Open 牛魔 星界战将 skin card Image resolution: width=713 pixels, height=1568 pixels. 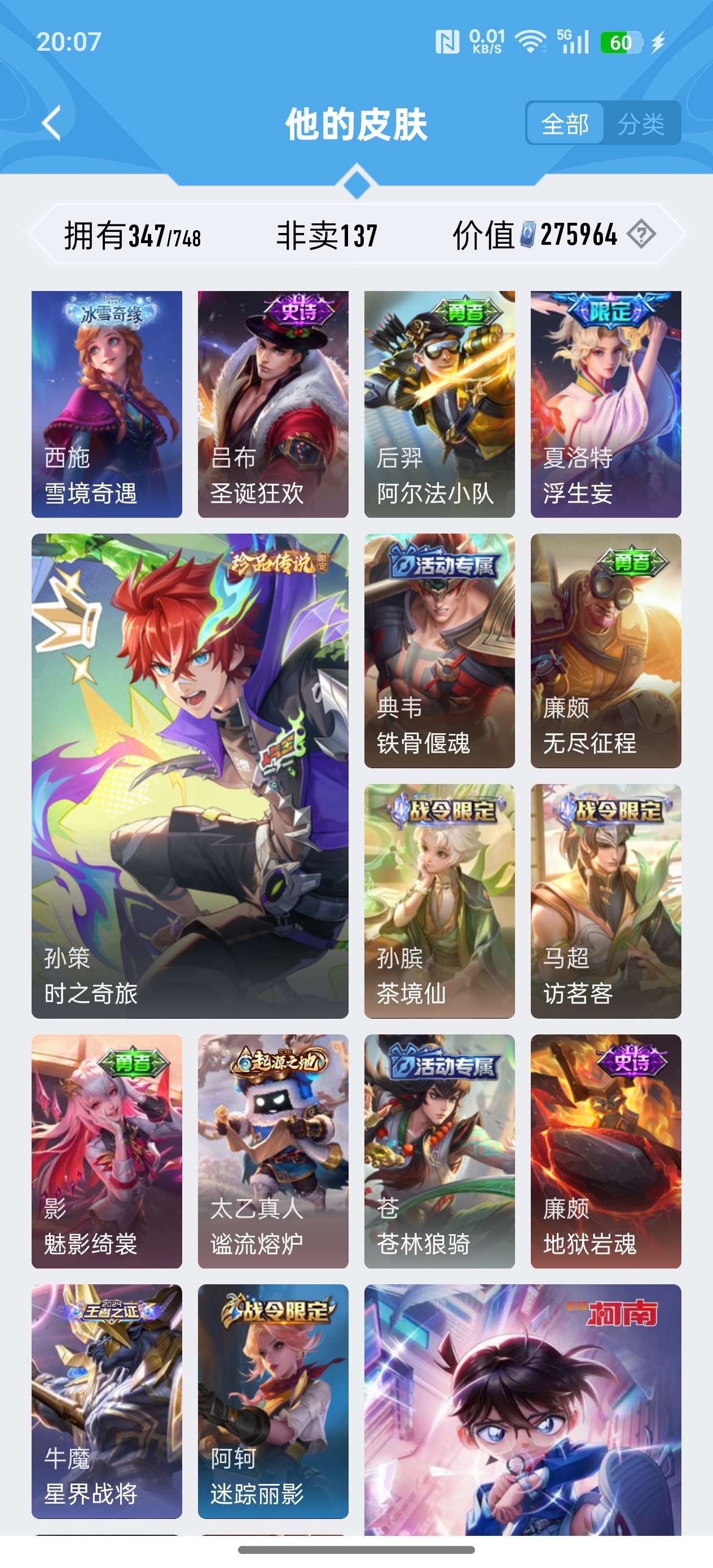(107, 1401)
